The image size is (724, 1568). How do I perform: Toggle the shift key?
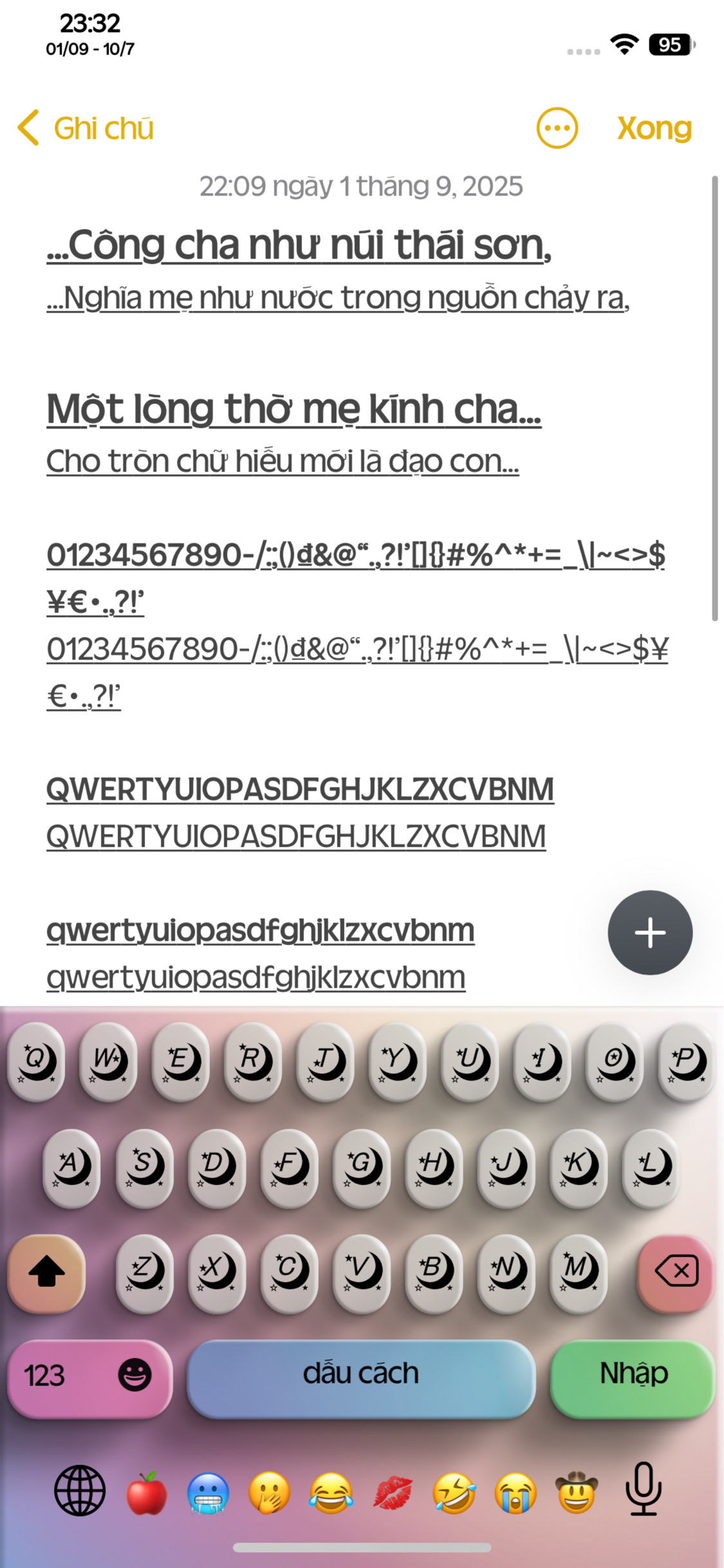tap(46, 1271)
